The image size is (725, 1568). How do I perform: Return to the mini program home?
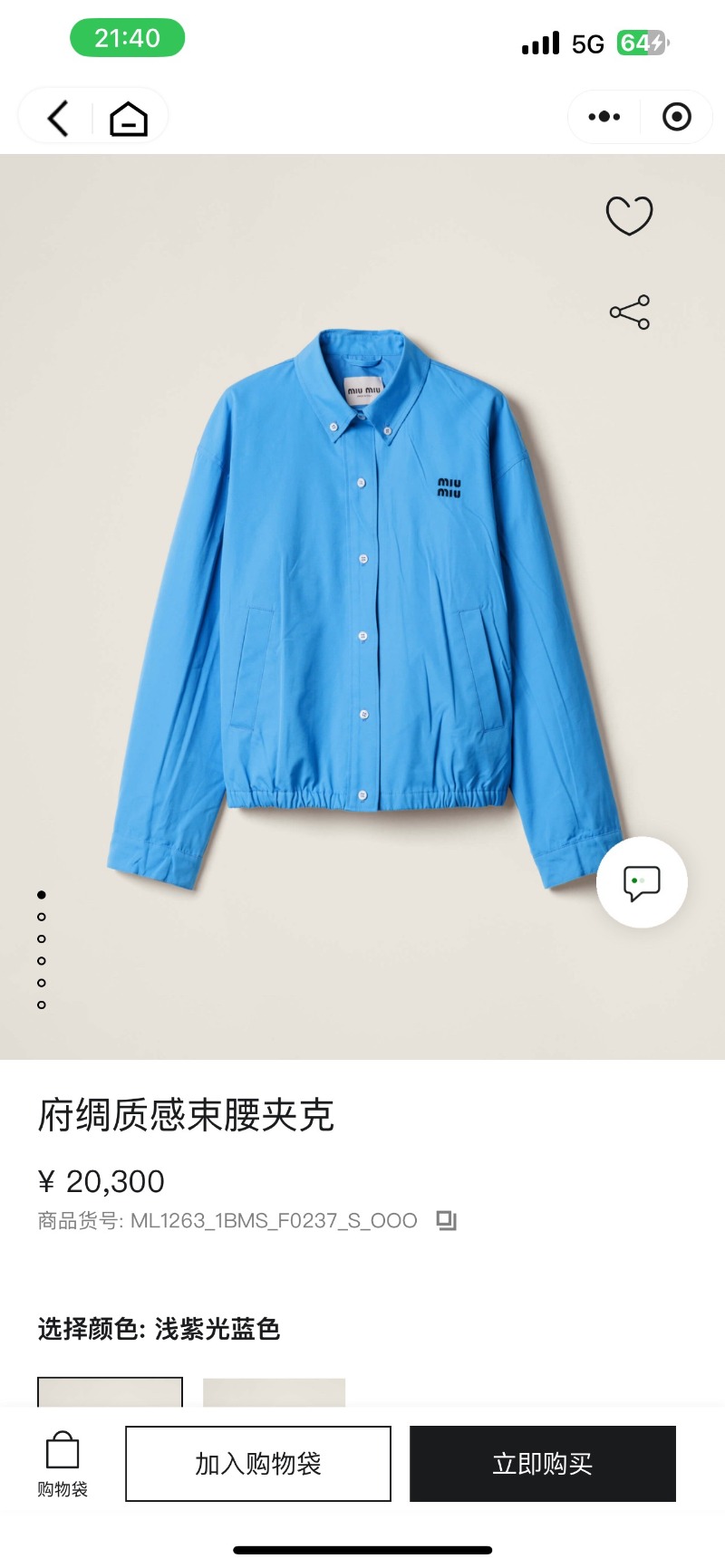point(129,119)
